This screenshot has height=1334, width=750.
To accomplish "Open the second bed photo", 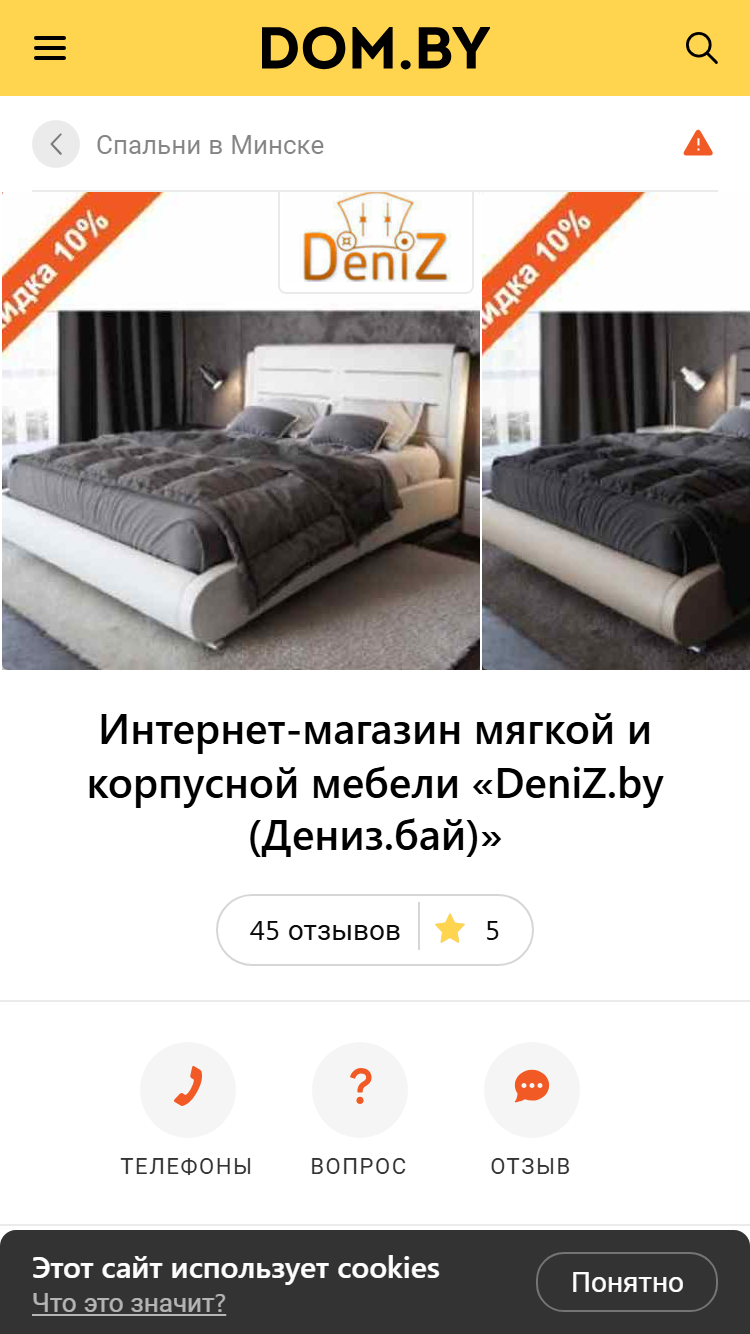I will point(616,431).
